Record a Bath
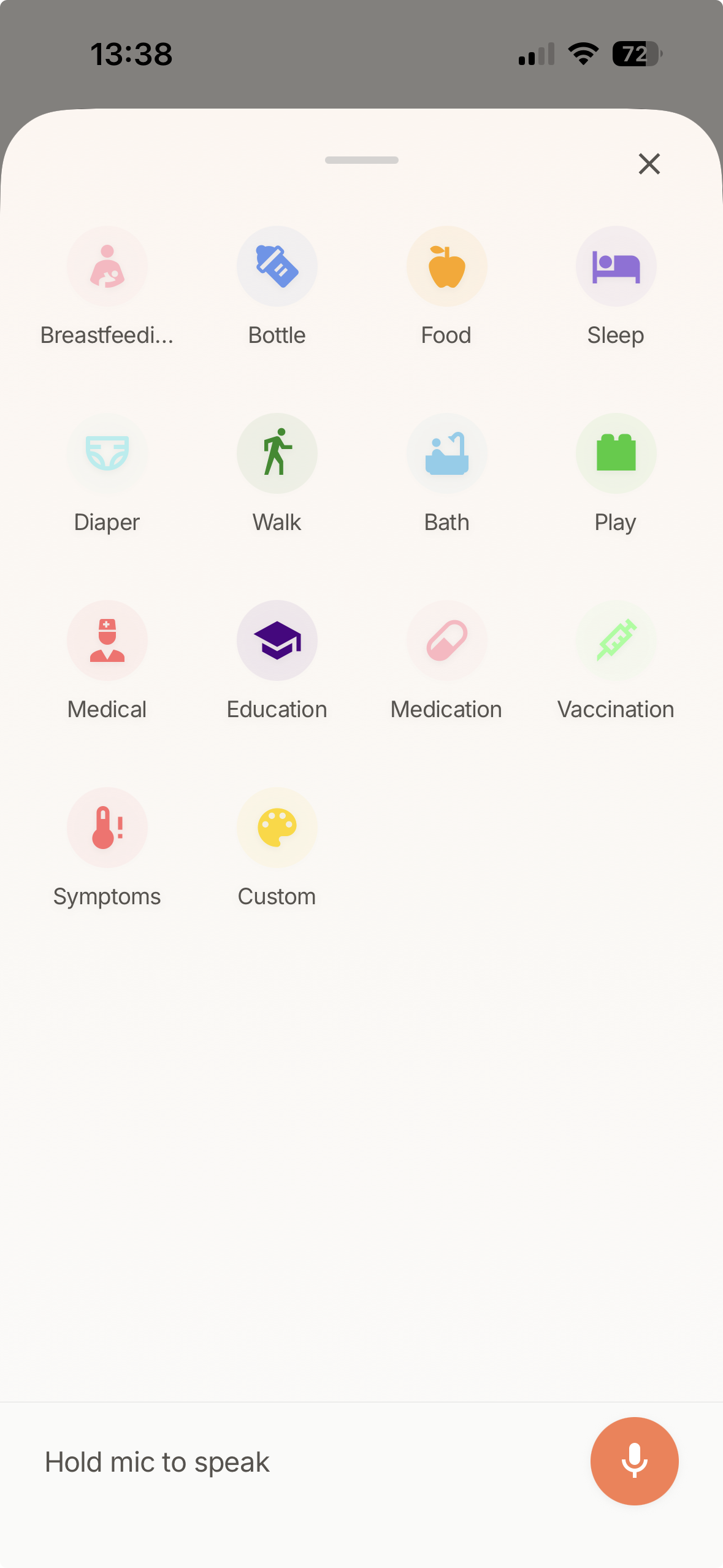The image size is (723, 1568). tap(446, 454)
